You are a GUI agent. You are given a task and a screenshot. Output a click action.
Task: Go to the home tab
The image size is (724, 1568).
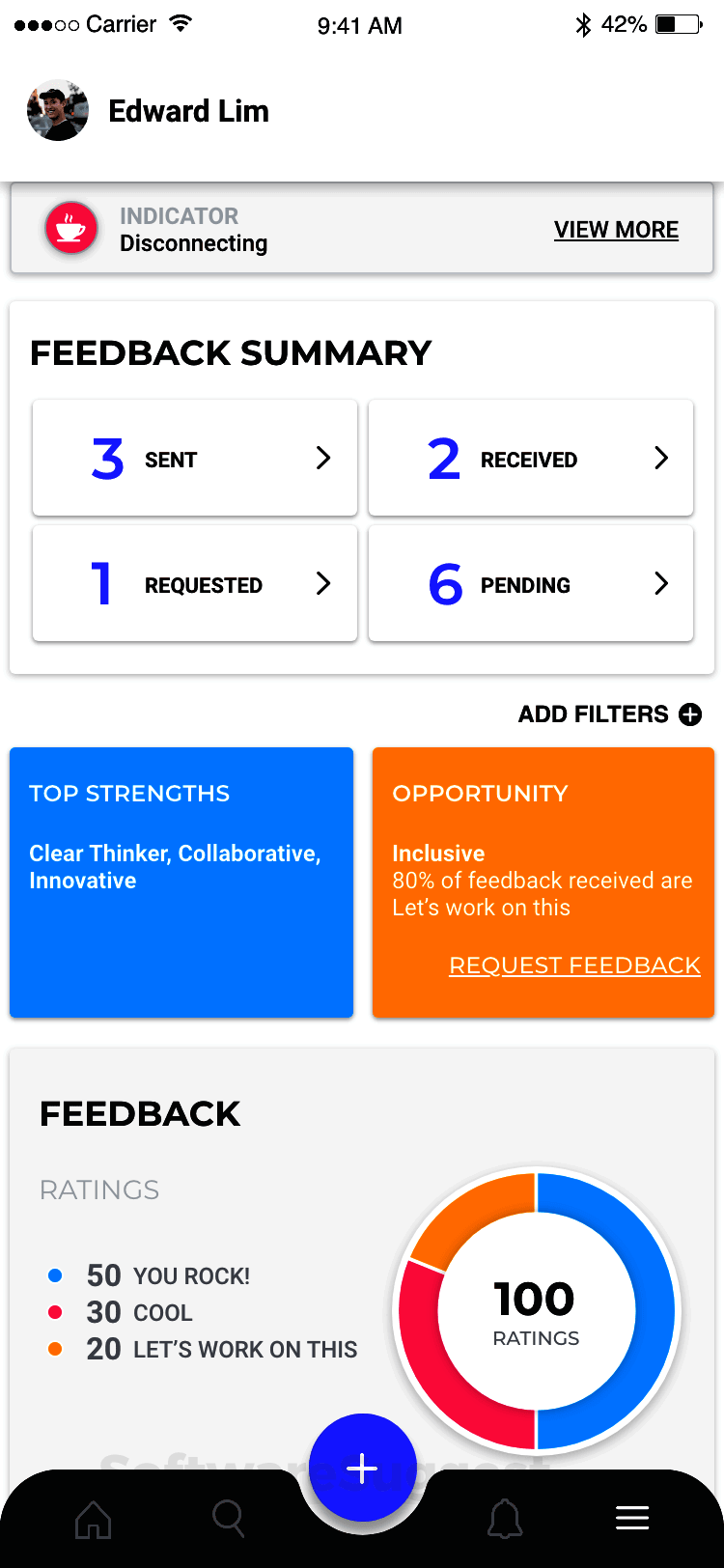[94, 1520]
